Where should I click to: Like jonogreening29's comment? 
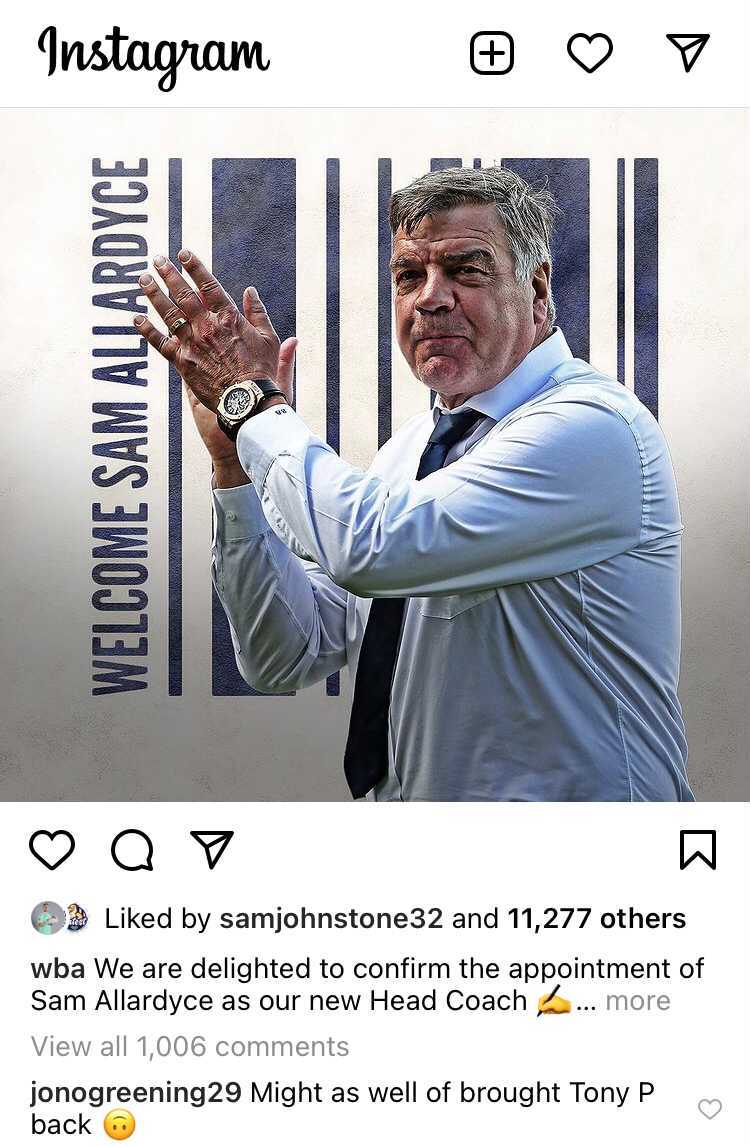[x=709, y=1109]
